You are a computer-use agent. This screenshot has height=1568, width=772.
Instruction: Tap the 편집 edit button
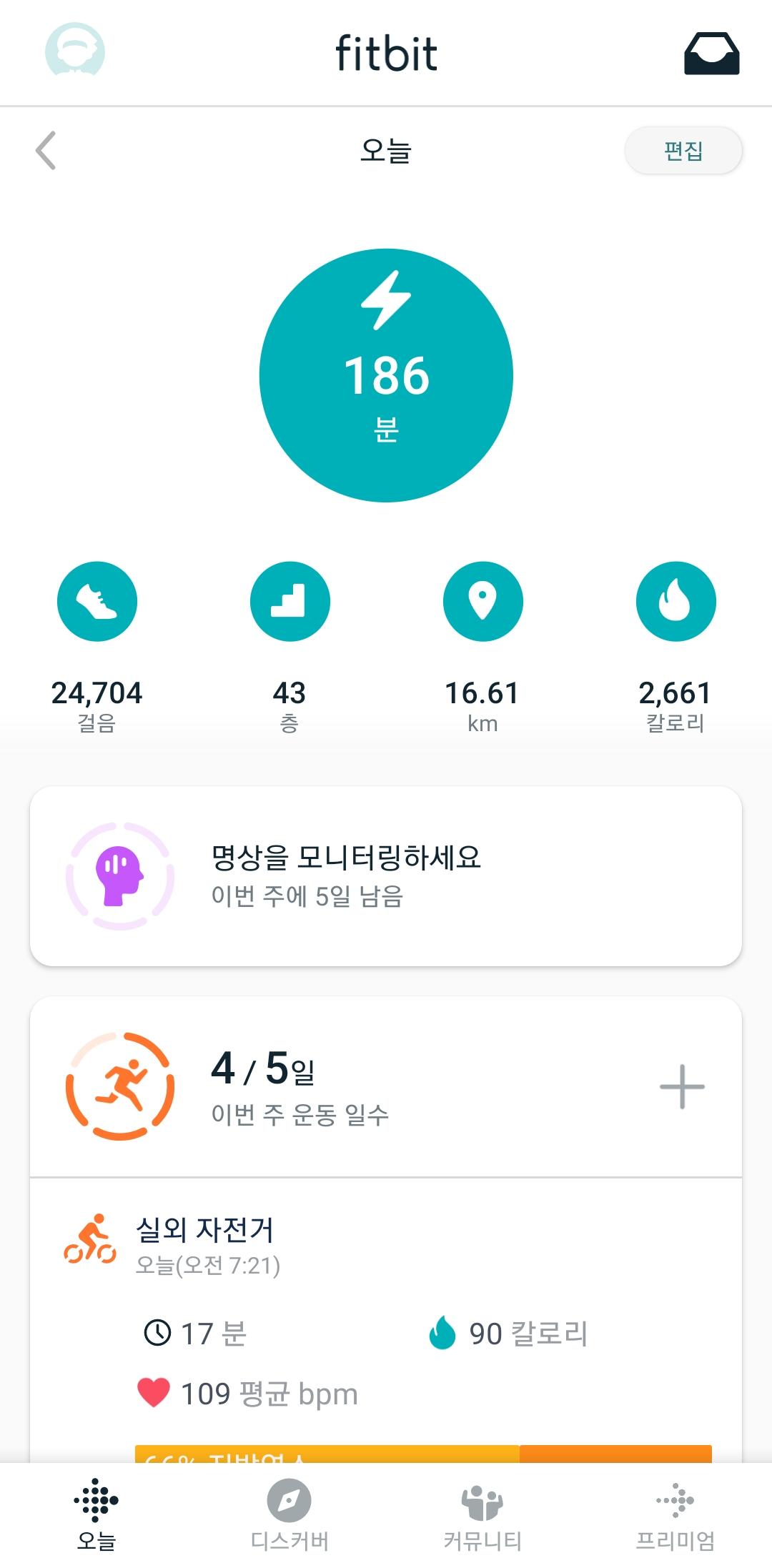[683, 151]
